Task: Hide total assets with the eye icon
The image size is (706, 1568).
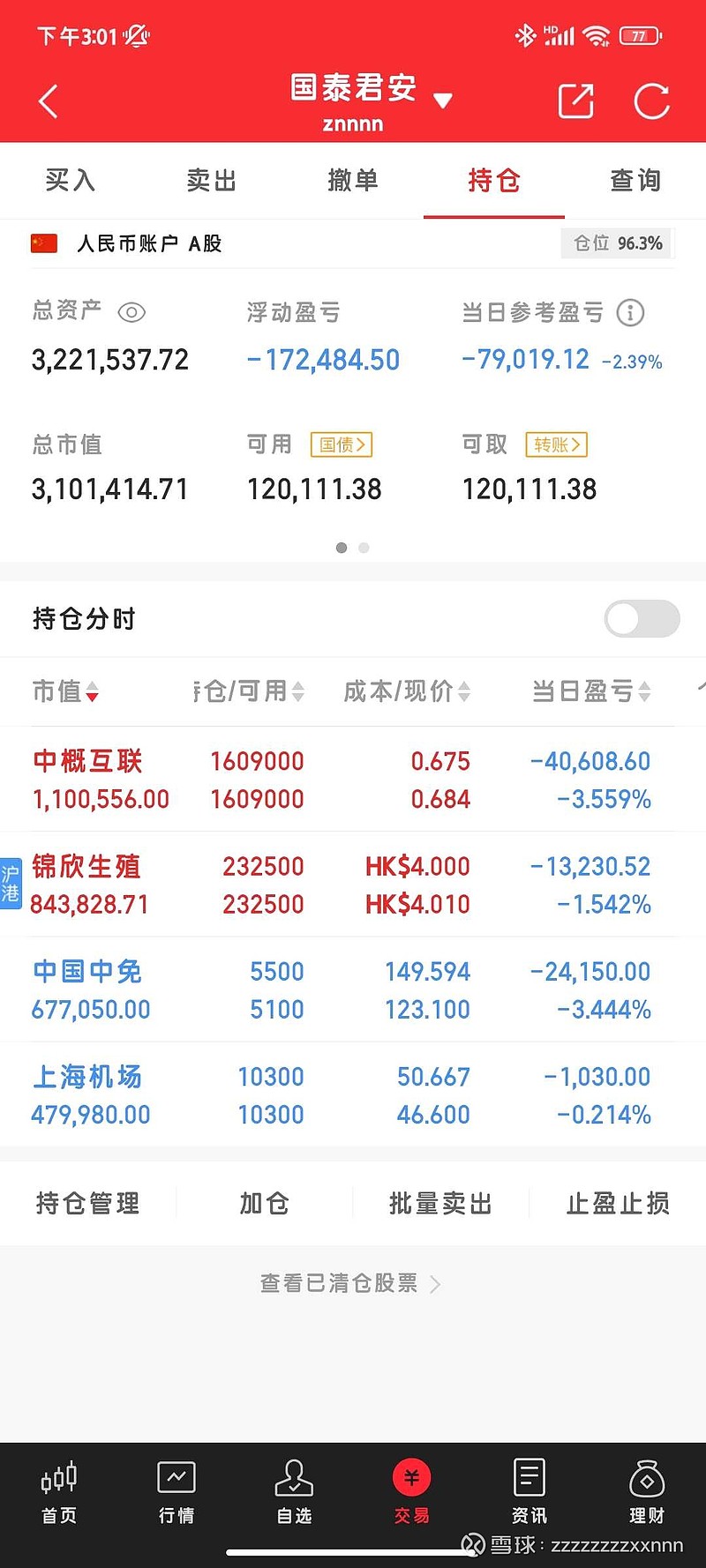Action: pyautogui.click(x=131, y=312)
